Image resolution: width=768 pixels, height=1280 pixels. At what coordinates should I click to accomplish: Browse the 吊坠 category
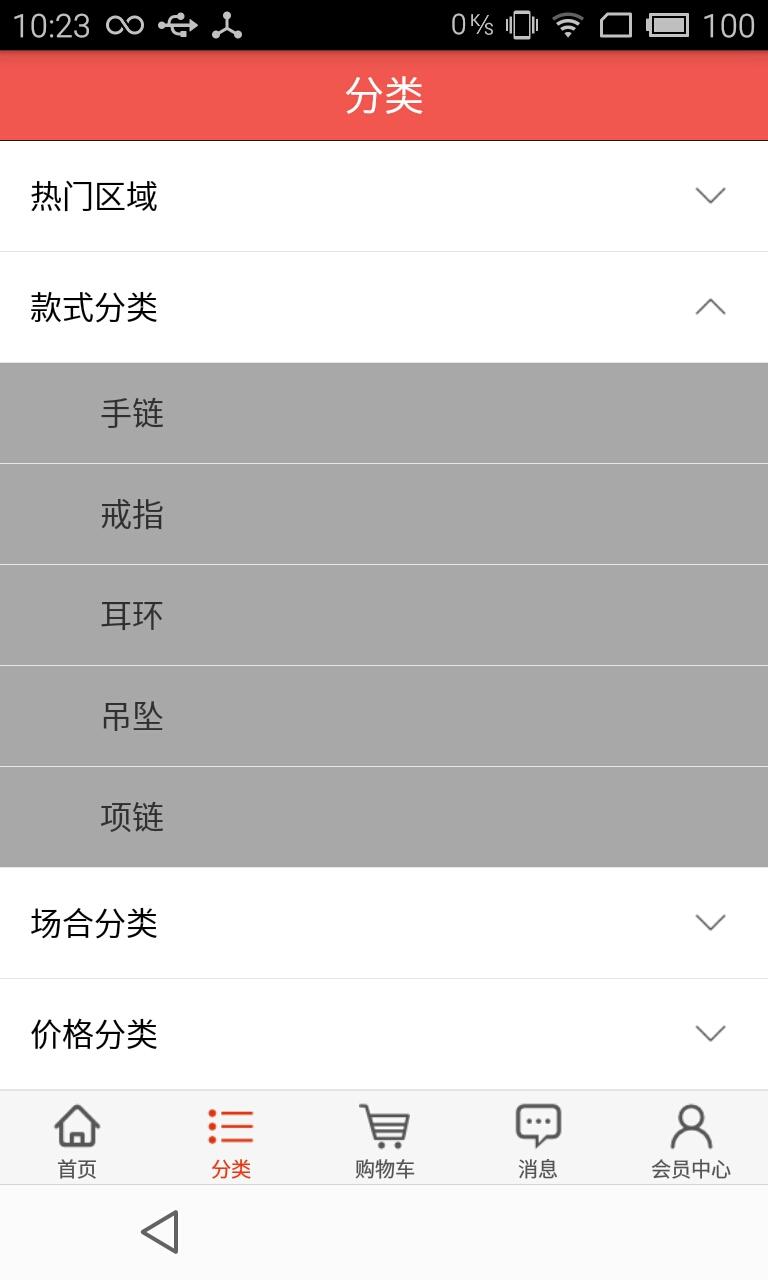click(132, 716)
